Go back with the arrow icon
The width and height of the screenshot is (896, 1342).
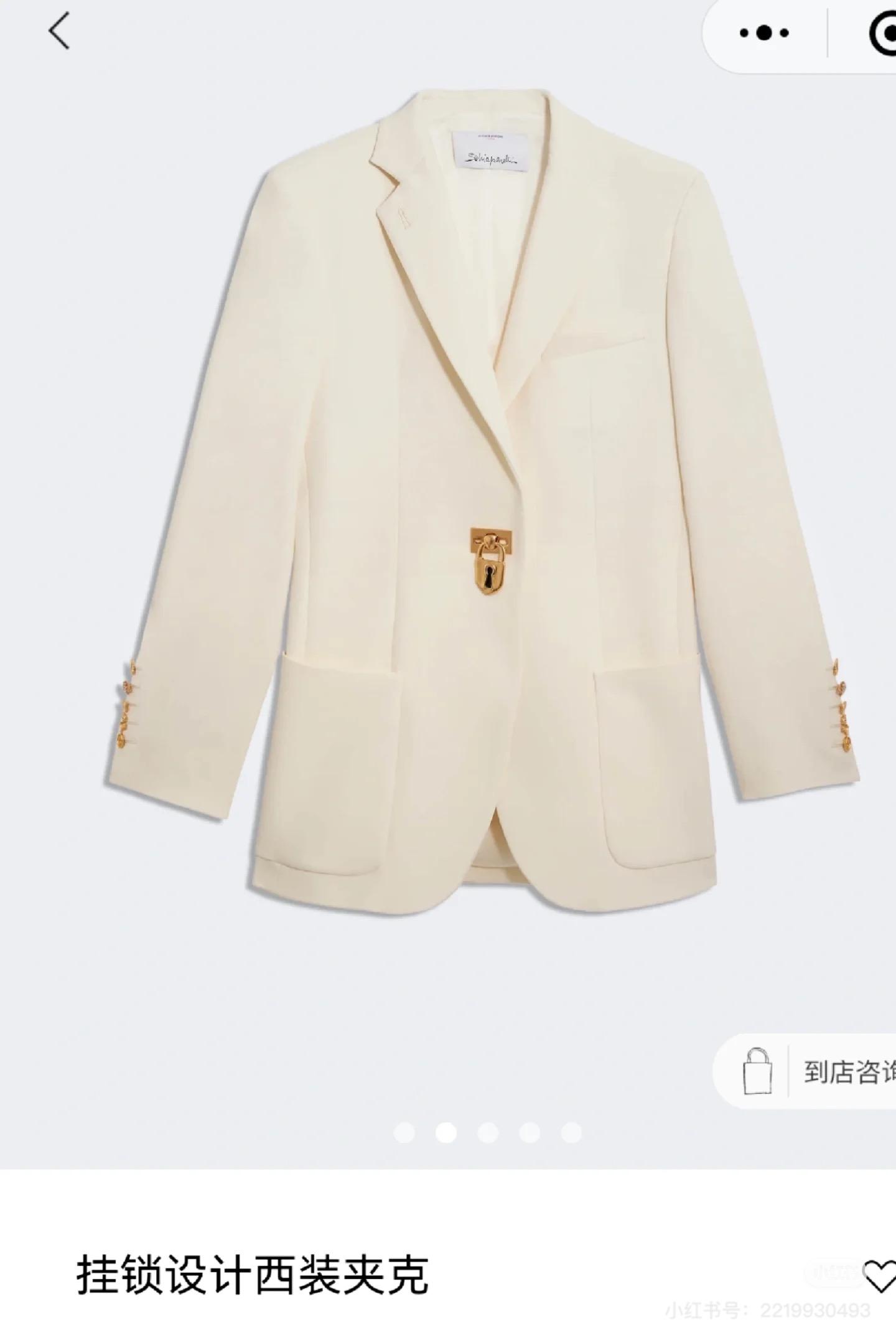[59, 31]
